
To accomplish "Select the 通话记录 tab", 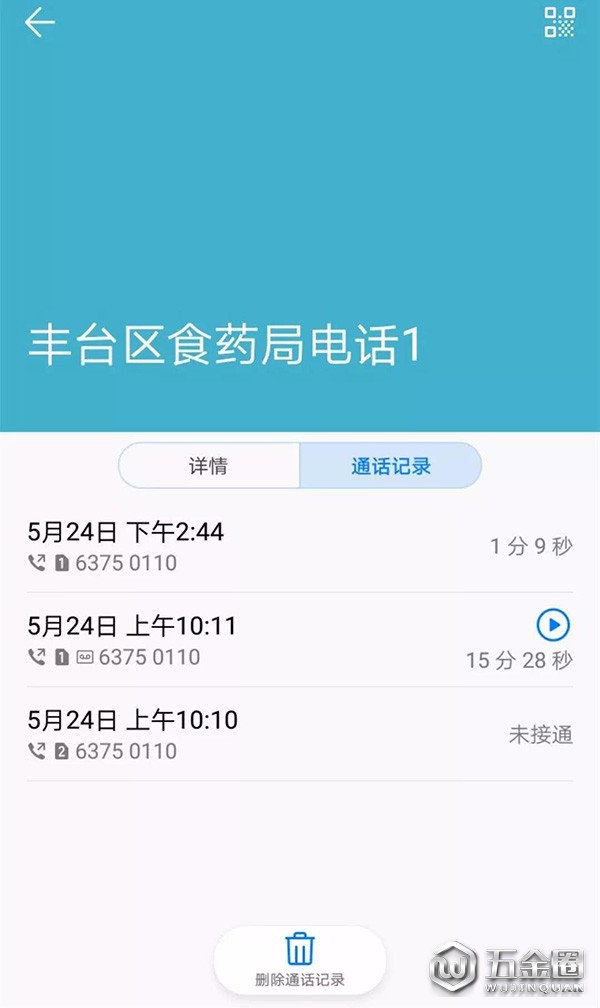I will (390, 465).
